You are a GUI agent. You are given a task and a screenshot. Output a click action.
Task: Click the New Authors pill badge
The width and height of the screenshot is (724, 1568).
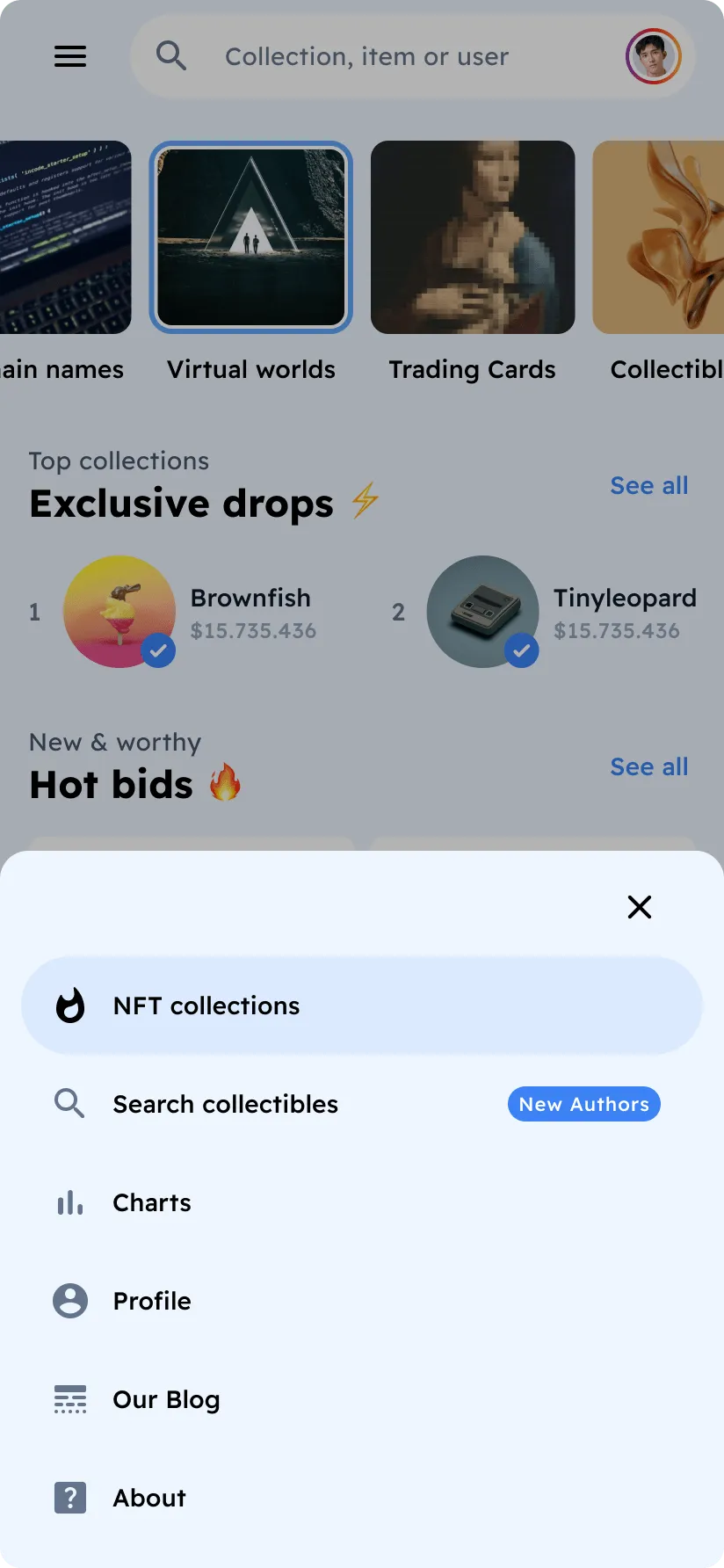(583, 1104)
